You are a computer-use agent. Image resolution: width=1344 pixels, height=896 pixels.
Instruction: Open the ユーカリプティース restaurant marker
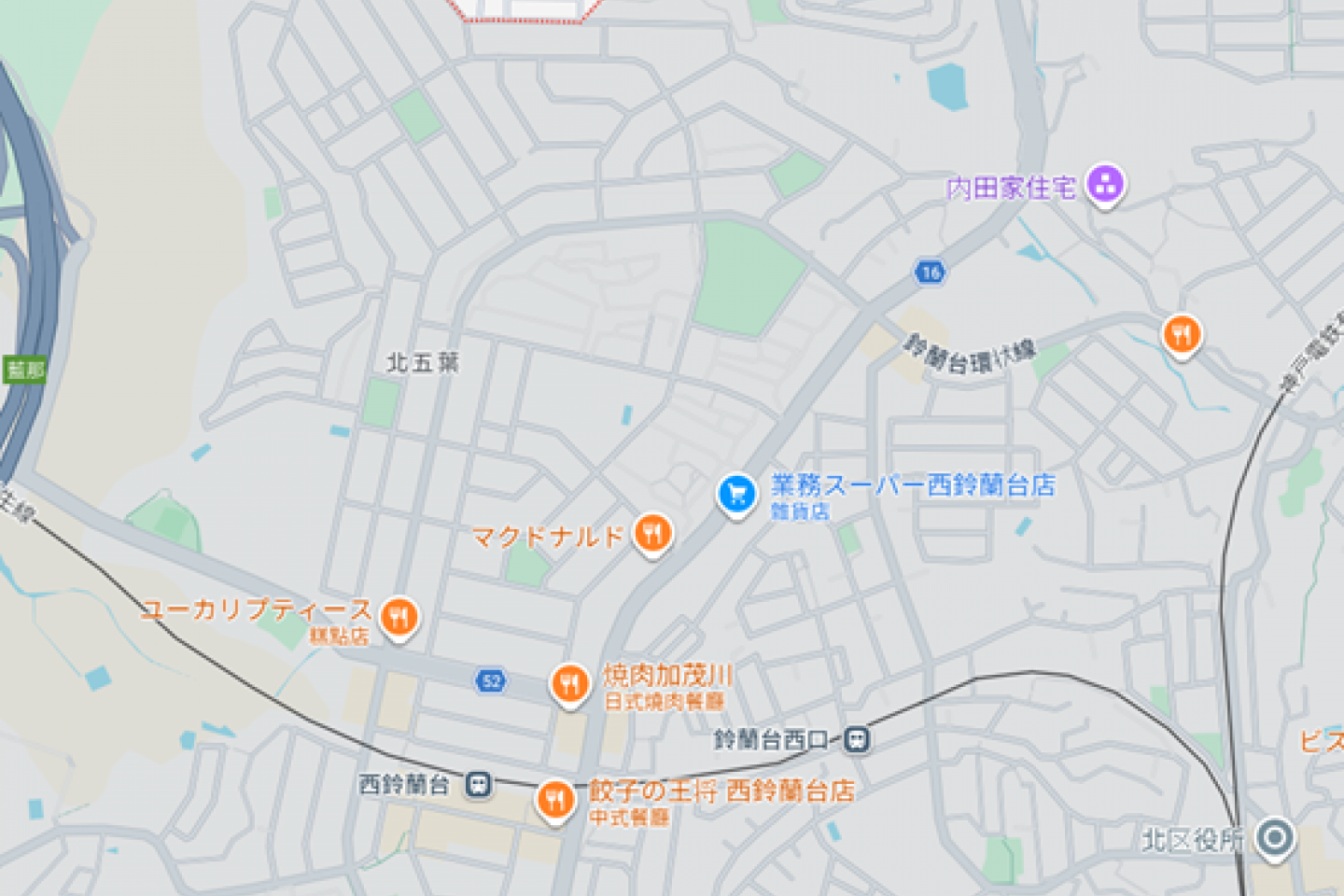tap(399, 618)
